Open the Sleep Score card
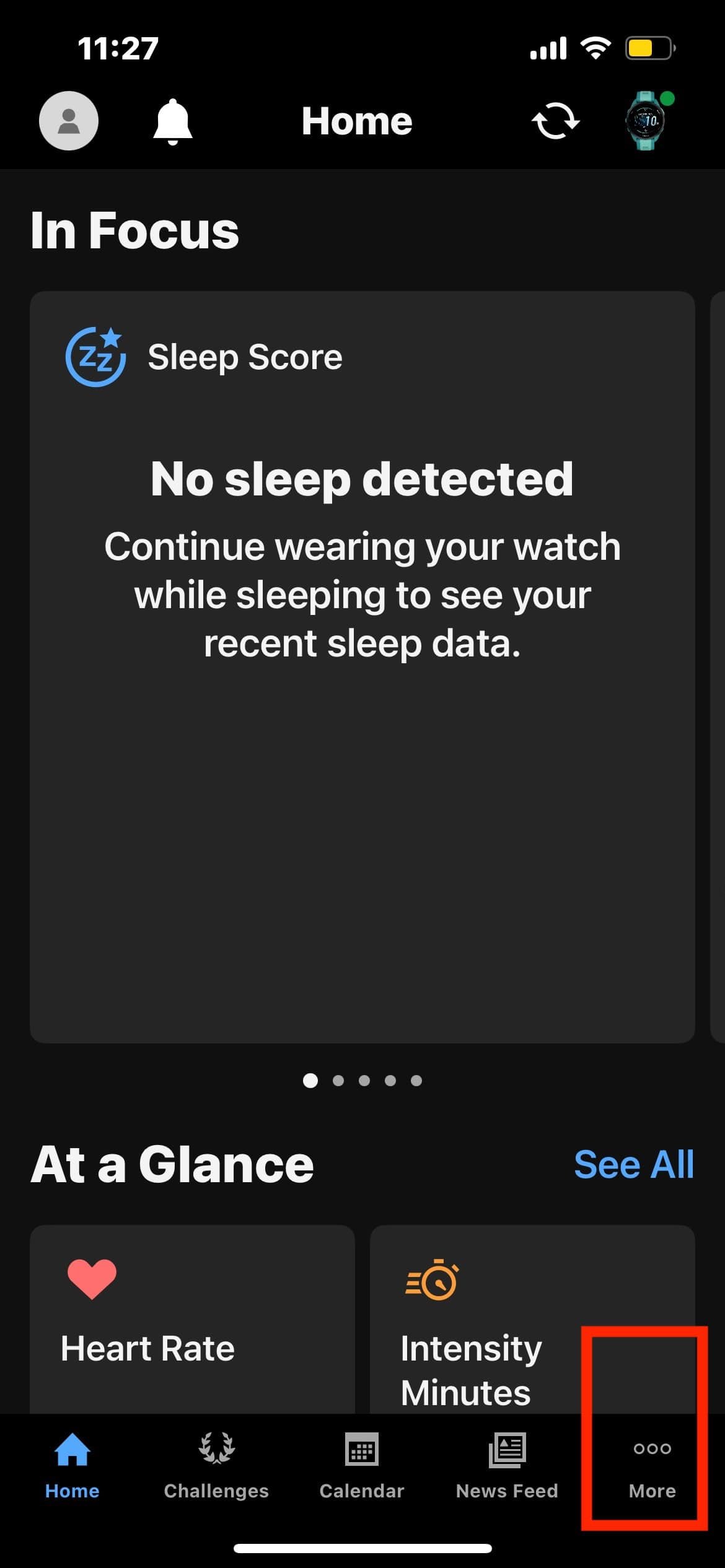Viewport: 725px width, 1568px height. click(362, 666)
